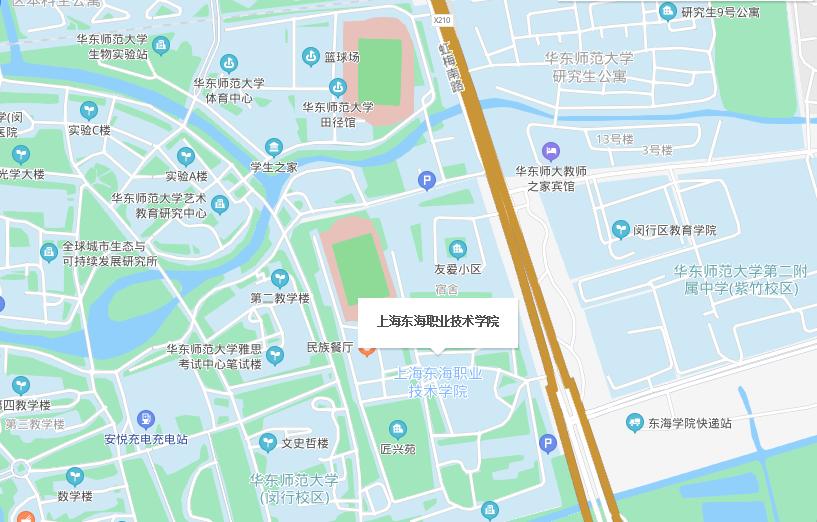Screen dimensions: 817x522
Task: Open the 民族餐厅 restaurant marker
Action: click(x=367, y=348)
